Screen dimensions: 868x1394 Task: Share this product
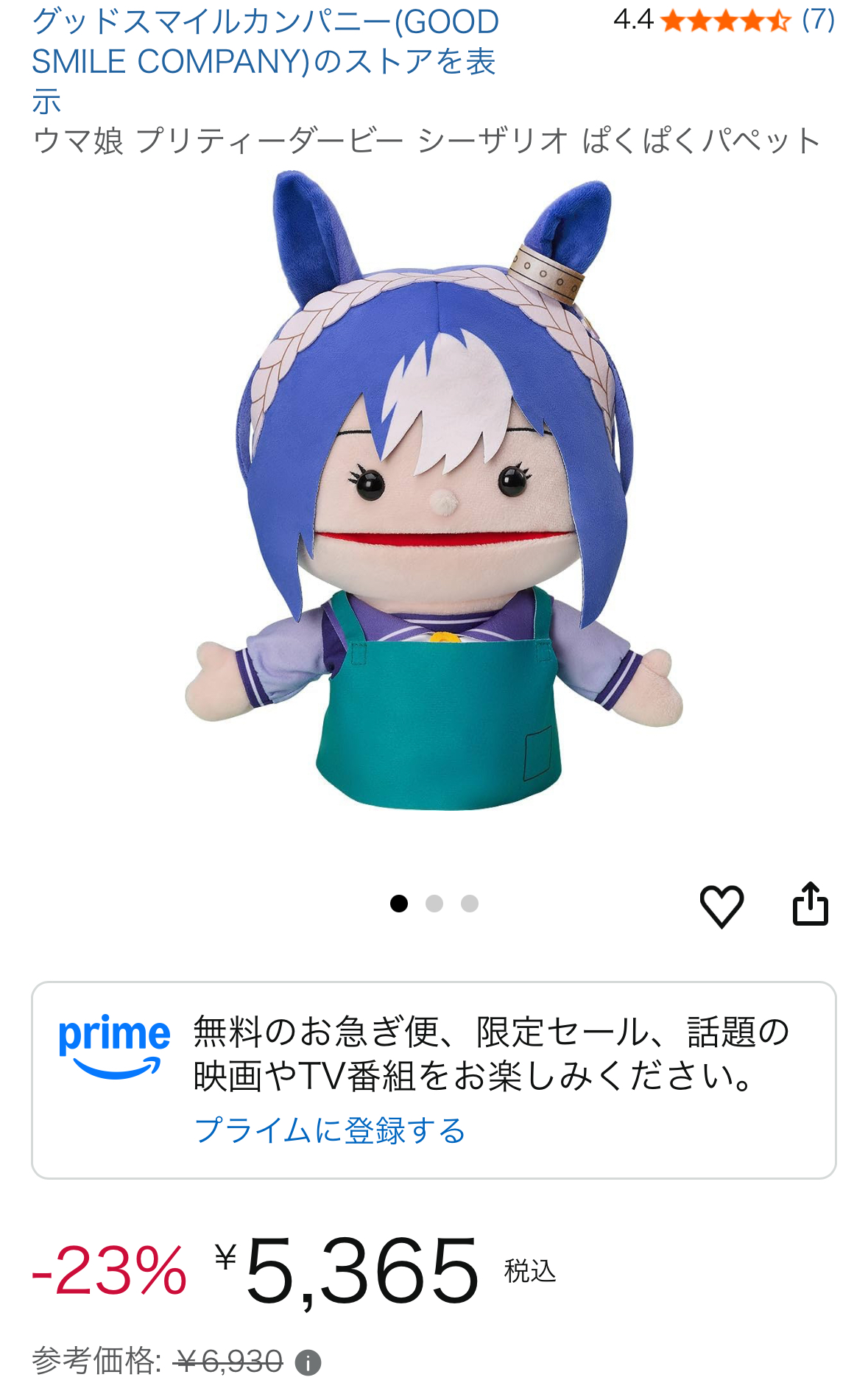(810, 904)
